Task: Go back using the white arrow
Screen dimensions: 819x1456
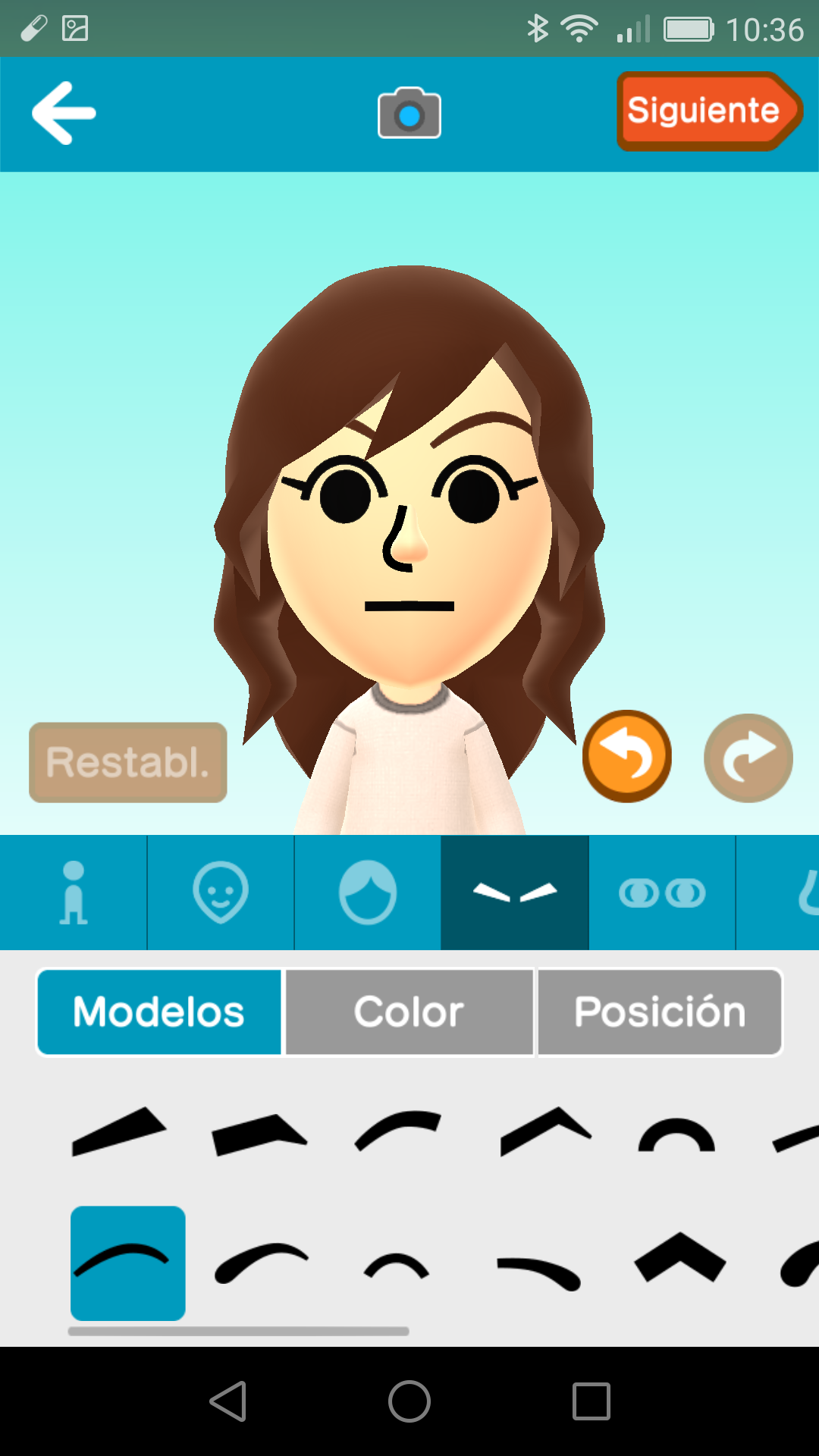Action: tap(64, 113)
